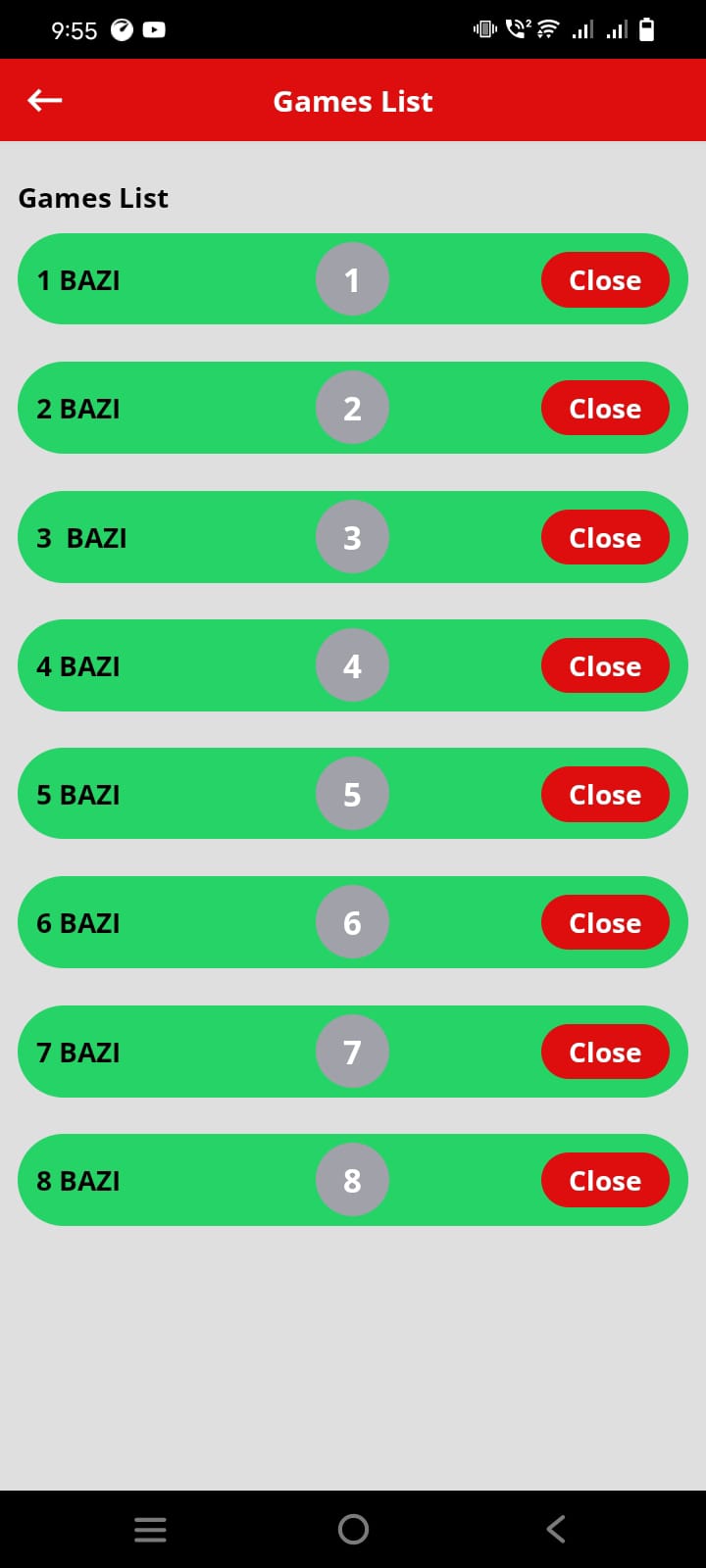This screenshot has height=1568, width=706.
Task: Tap the Close button on 8 BAZI
Action: [605, 1181]
